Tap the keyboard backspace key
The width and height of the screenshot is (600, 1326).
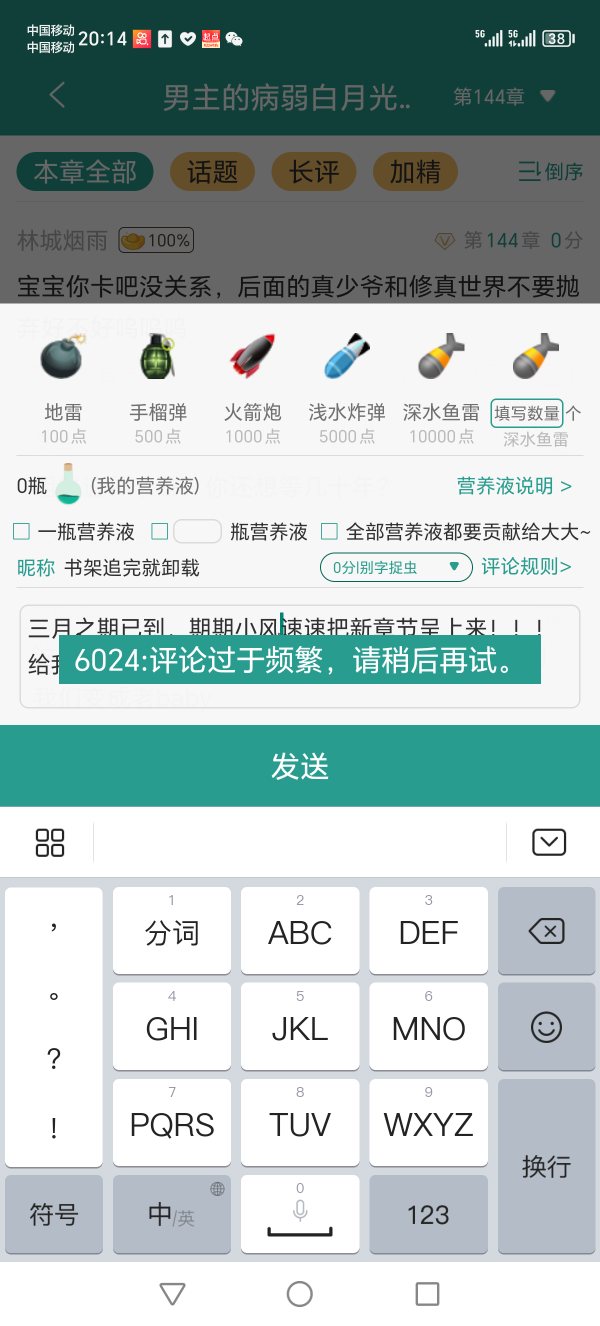pos(546,932)
